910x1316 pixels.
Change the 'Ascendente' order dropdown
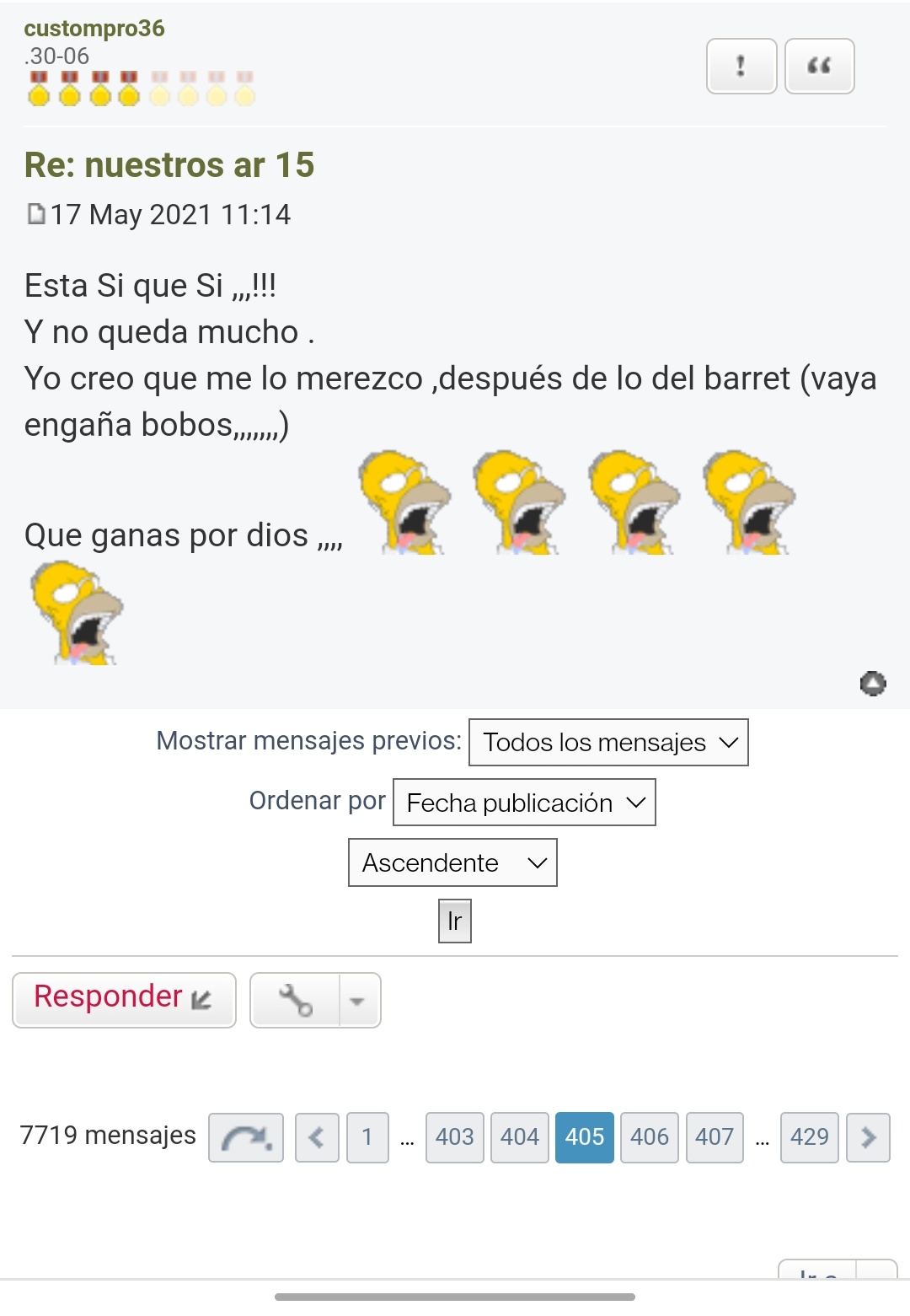(452, 862)
